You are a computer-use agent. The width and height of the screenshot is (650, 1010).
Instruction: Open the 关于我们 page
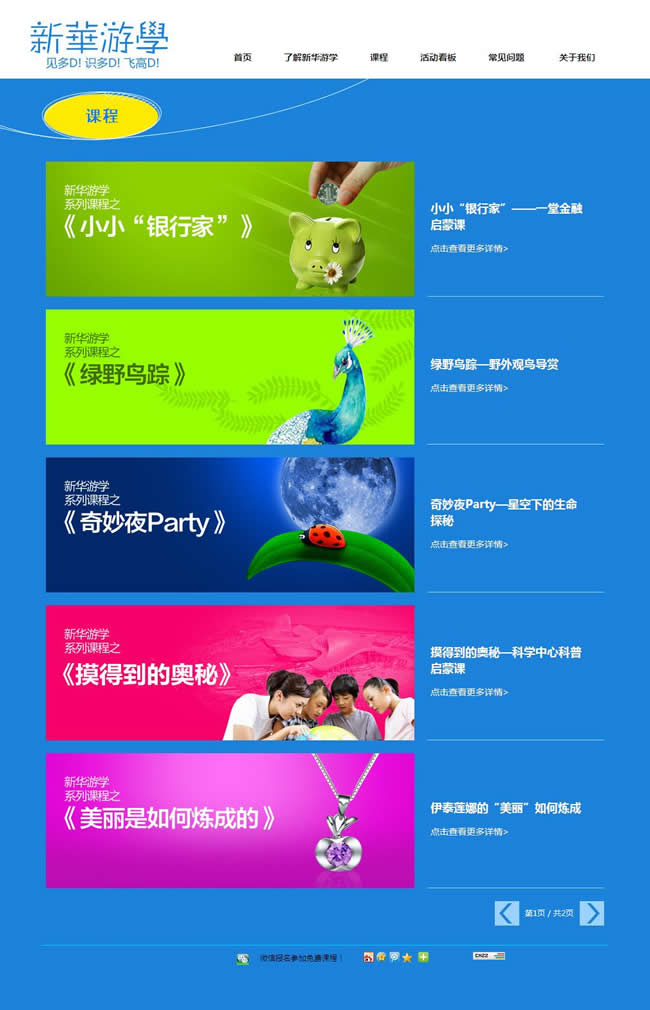click(577, 58)
